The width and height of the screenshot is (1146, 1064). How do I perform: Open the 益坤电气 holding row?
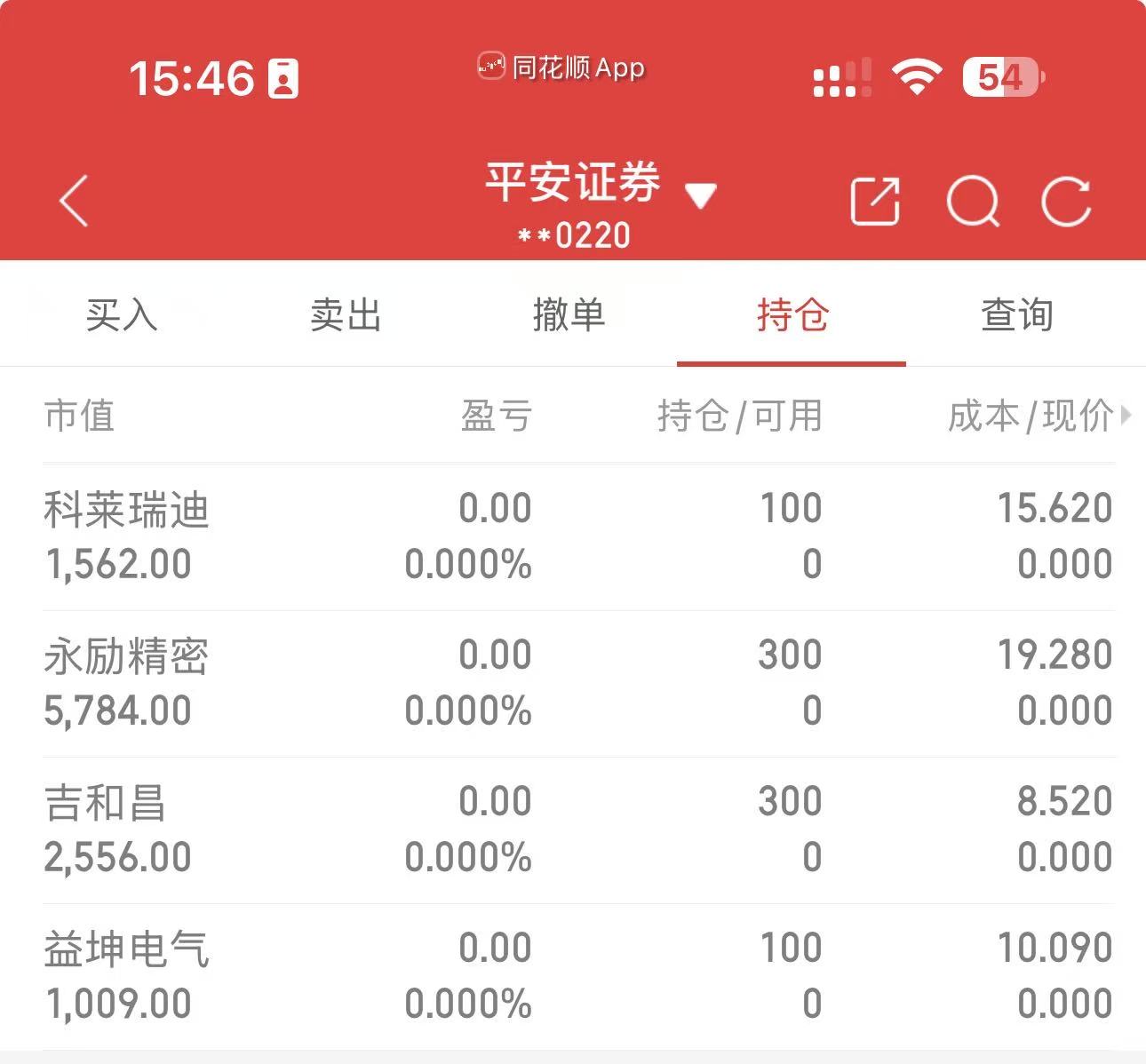[x=578, y=977]
